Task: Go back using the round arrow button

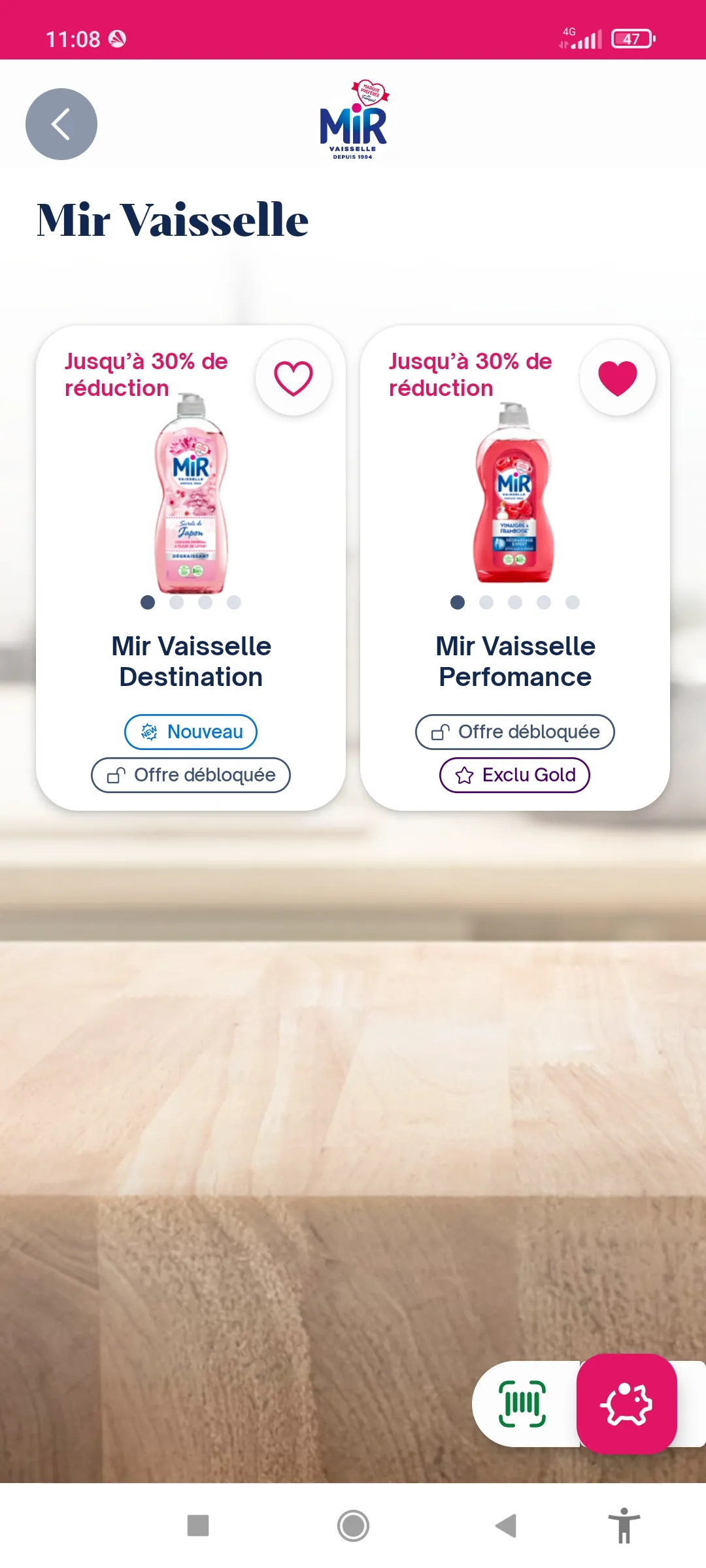Action: click(61, 124)
